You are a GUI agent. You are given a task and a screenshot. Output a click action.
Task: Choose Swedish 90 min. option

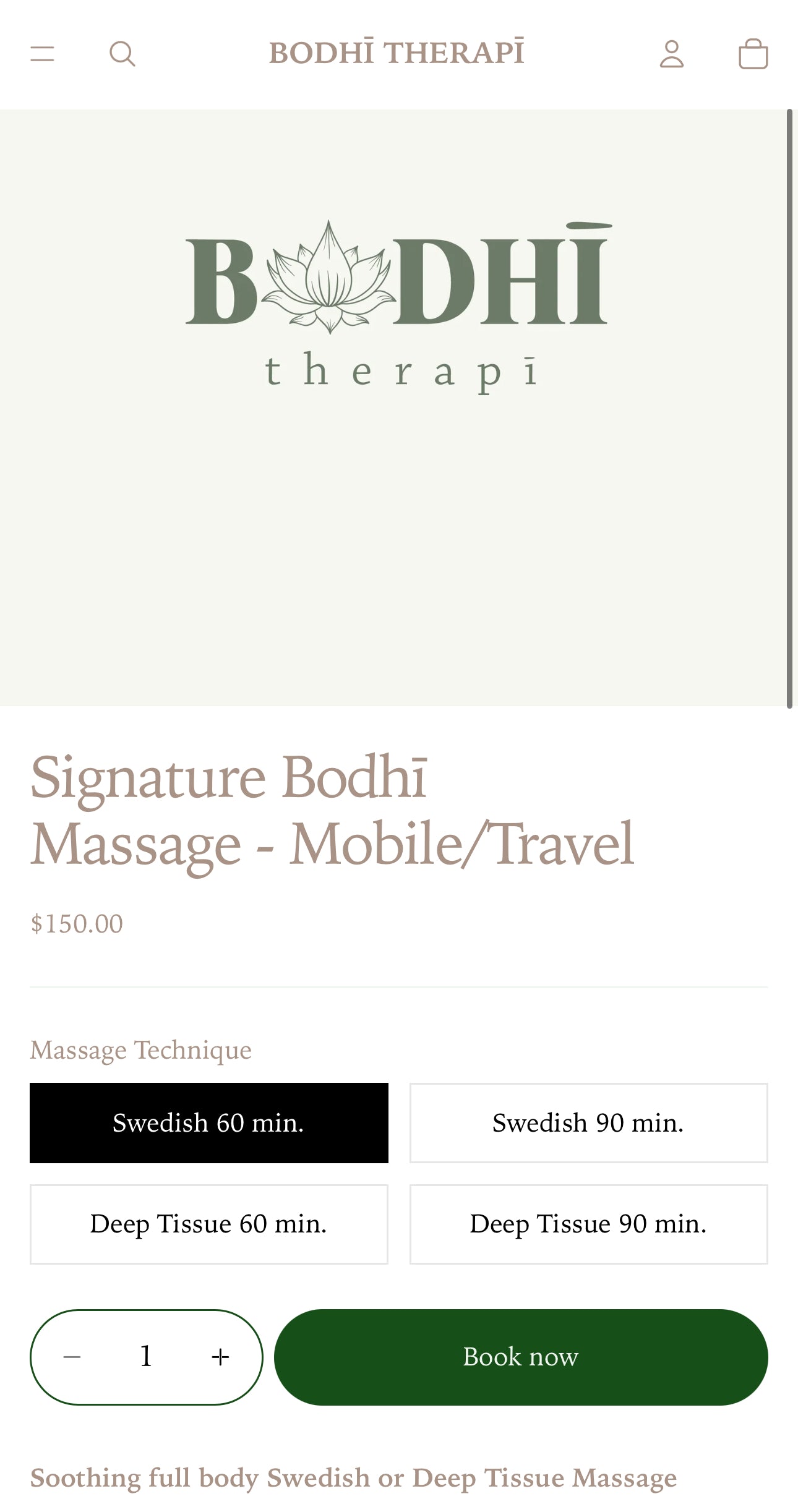point(588,1122)
